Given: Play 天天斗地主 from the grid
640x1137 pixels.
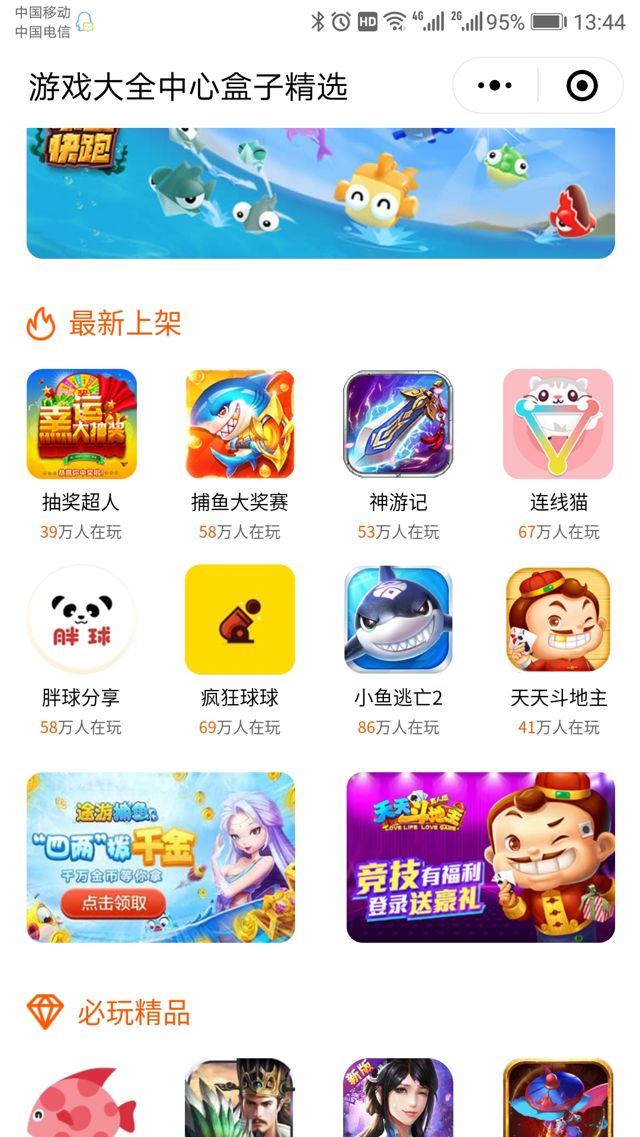Looking at the screenshot, I should pyautogui.click(x=557, y=619).
